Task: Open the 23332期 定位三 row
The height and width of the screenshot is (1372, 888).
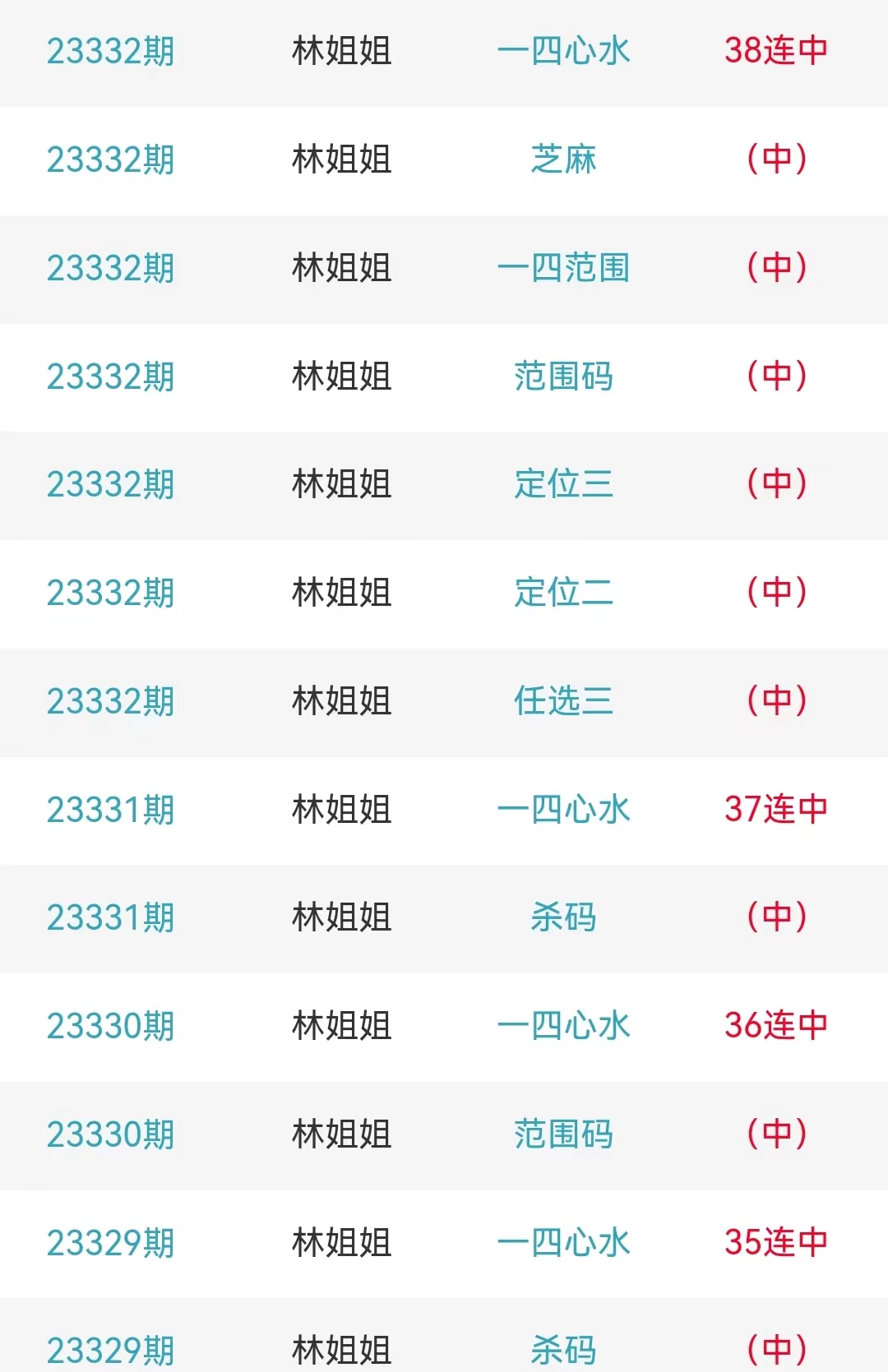Action: point(563,484)
